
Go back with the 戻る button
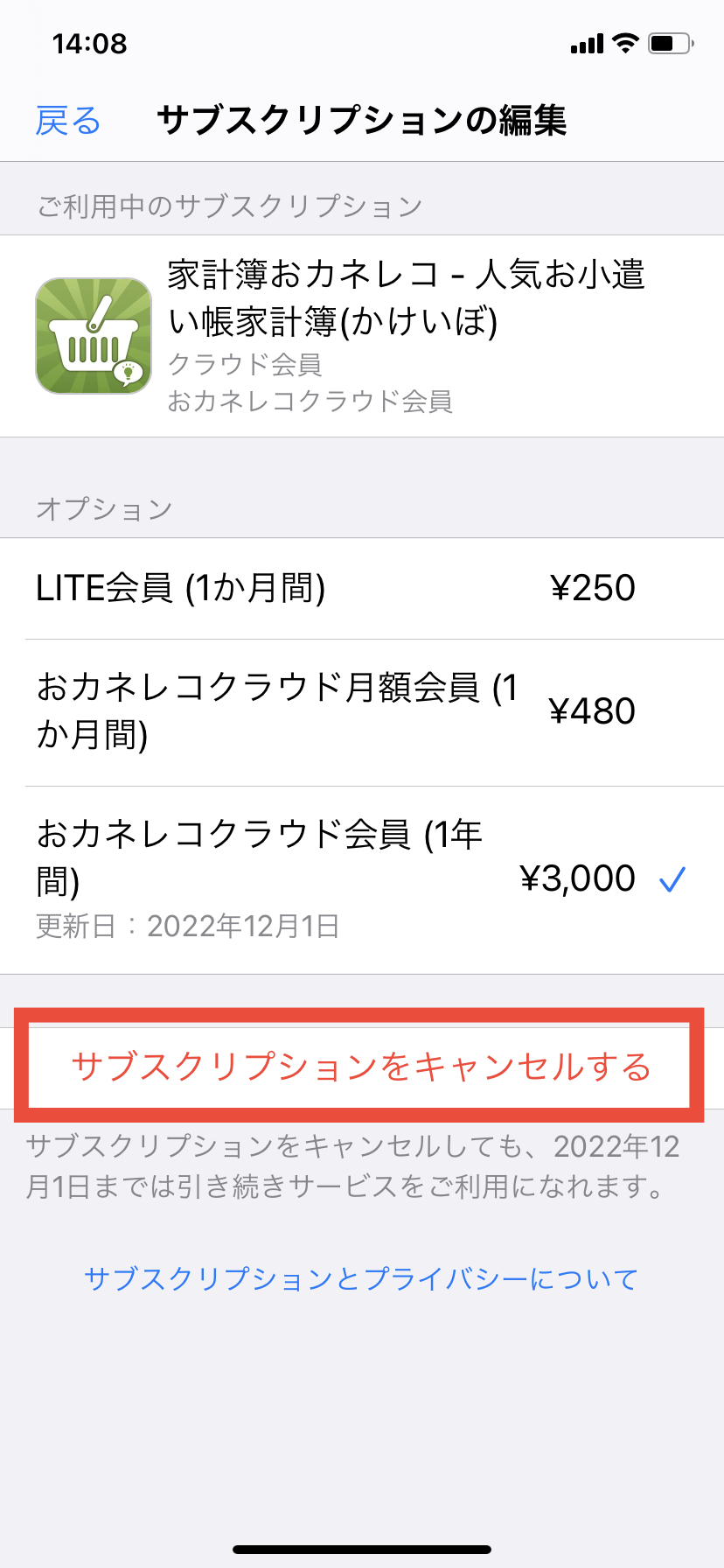(68, 121)
